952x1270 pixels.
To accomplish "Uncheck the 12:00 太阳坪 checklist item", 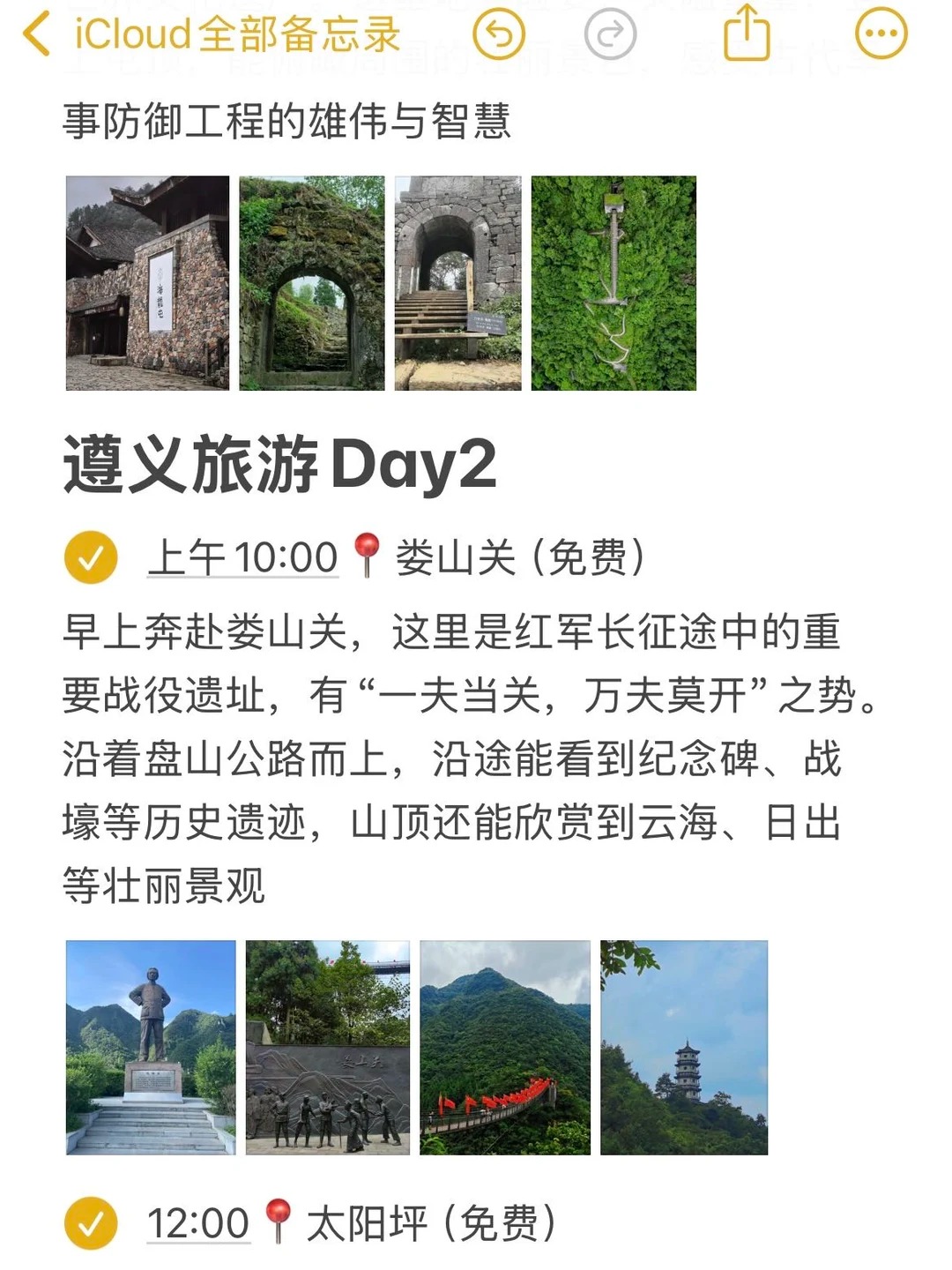I will click(91, 1223).
